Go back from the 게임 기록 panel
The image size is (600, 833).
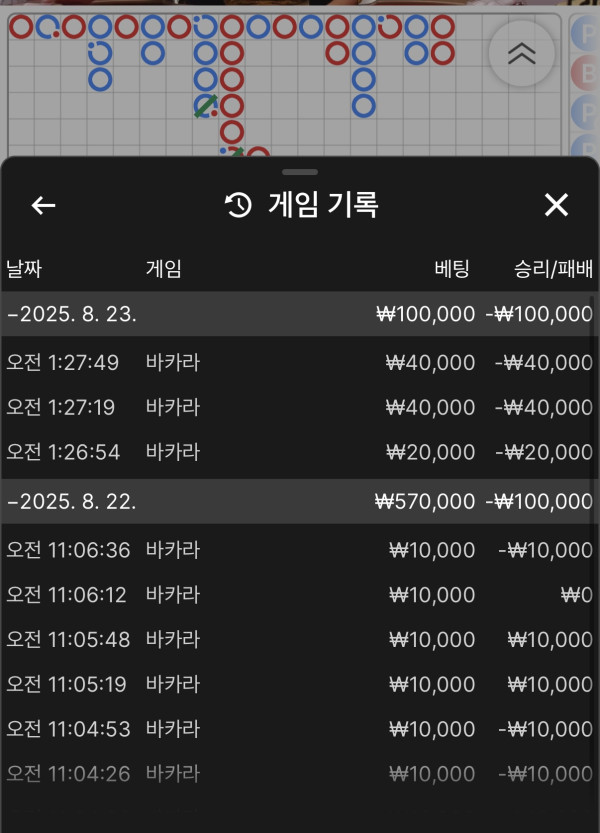coord(43,206)
